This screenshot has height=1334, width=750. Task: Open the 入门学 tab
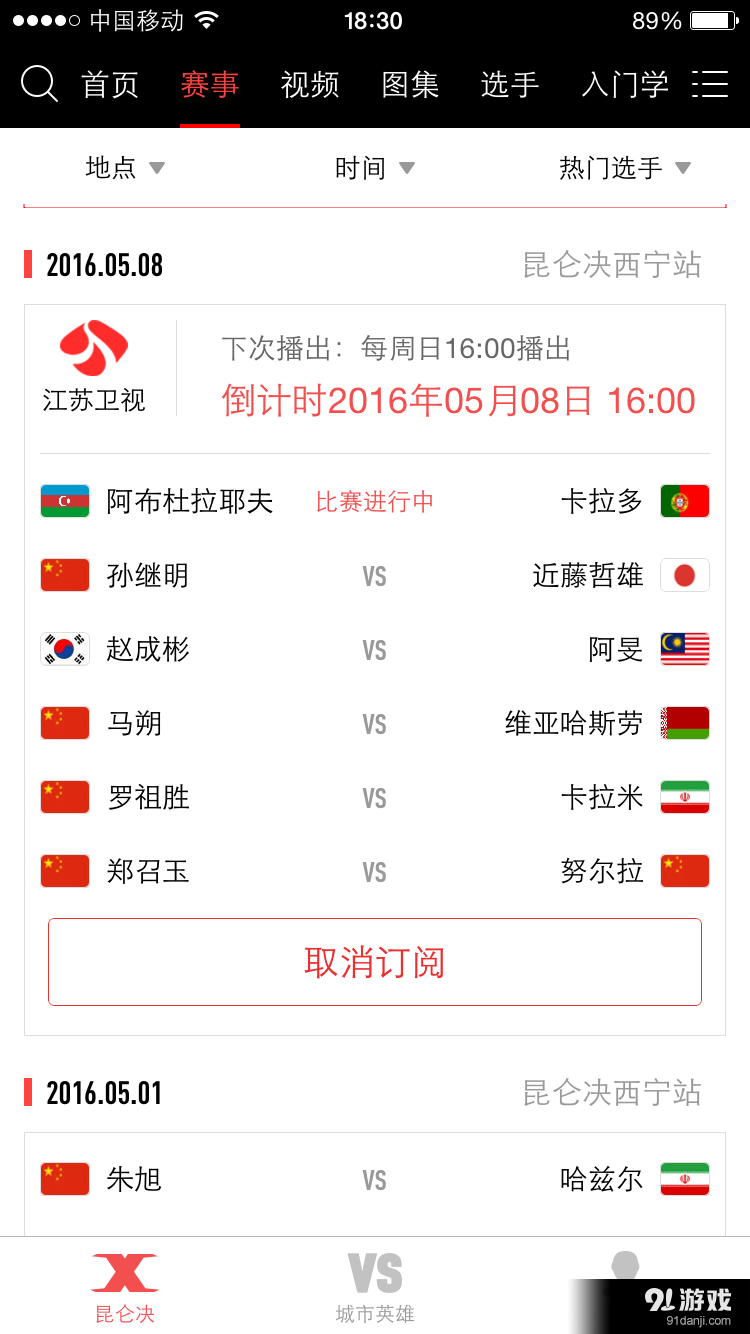coord(625,85)
